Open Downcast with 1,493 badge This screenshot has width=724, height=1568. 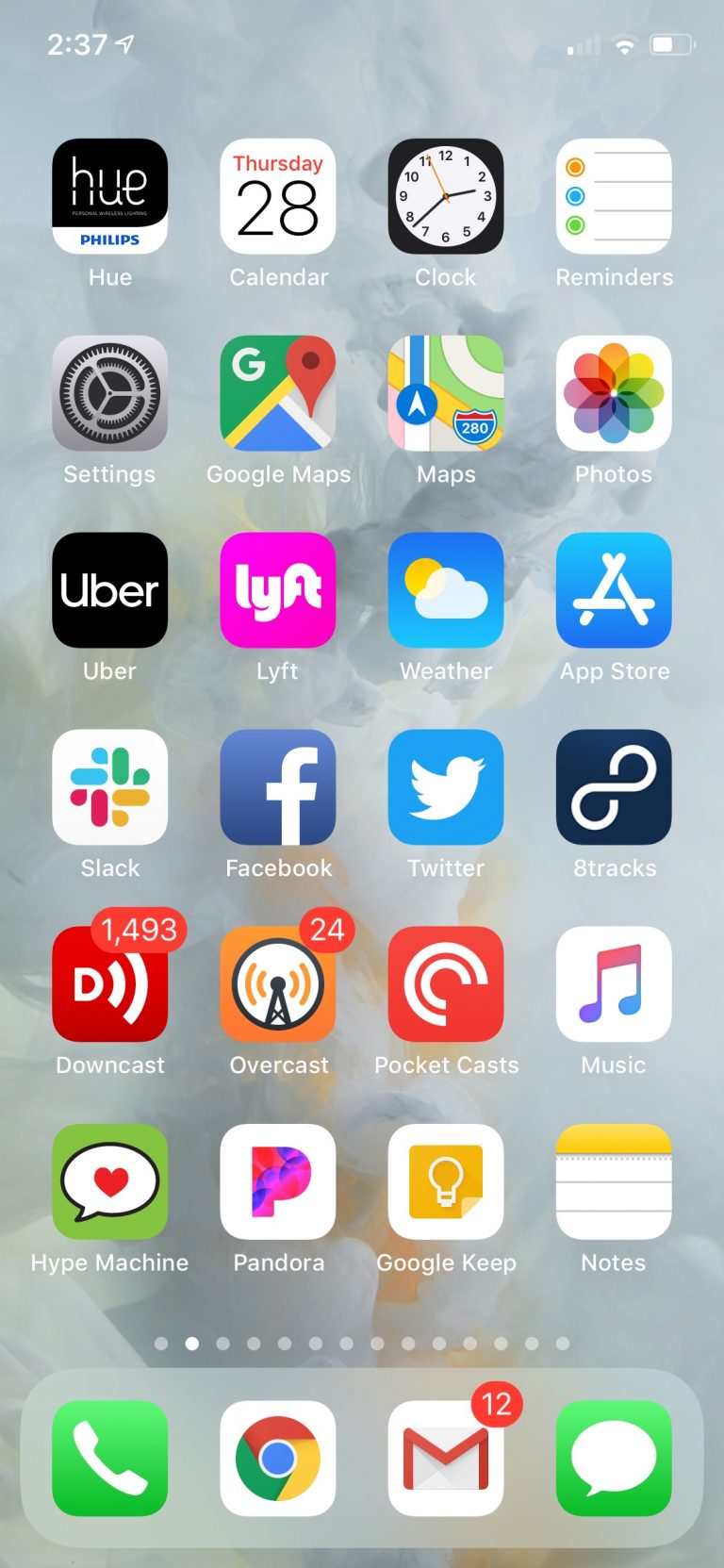coord(109,984)
